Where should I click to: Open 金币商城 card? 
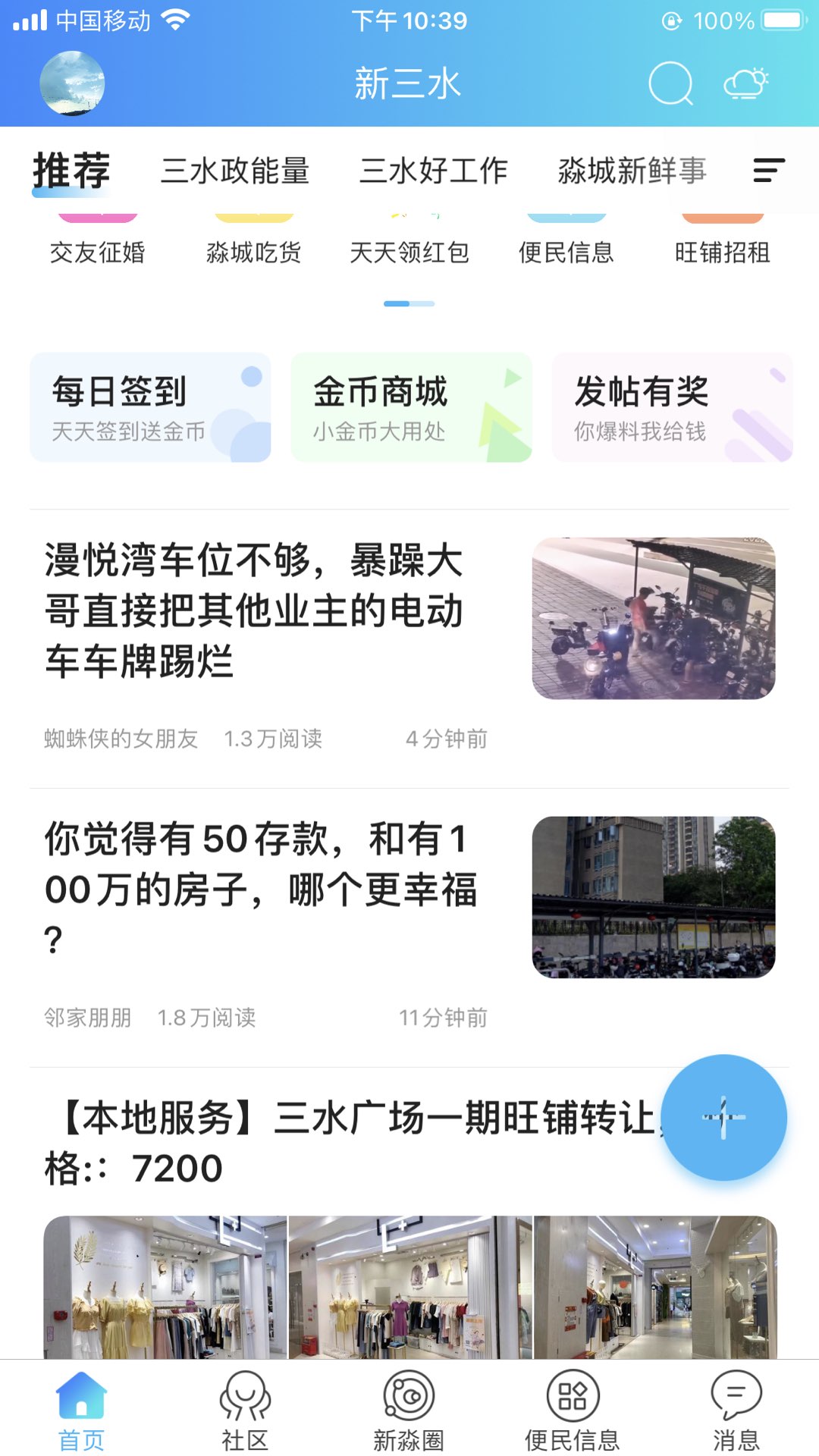pyautogui.click(x=411, y=407)
